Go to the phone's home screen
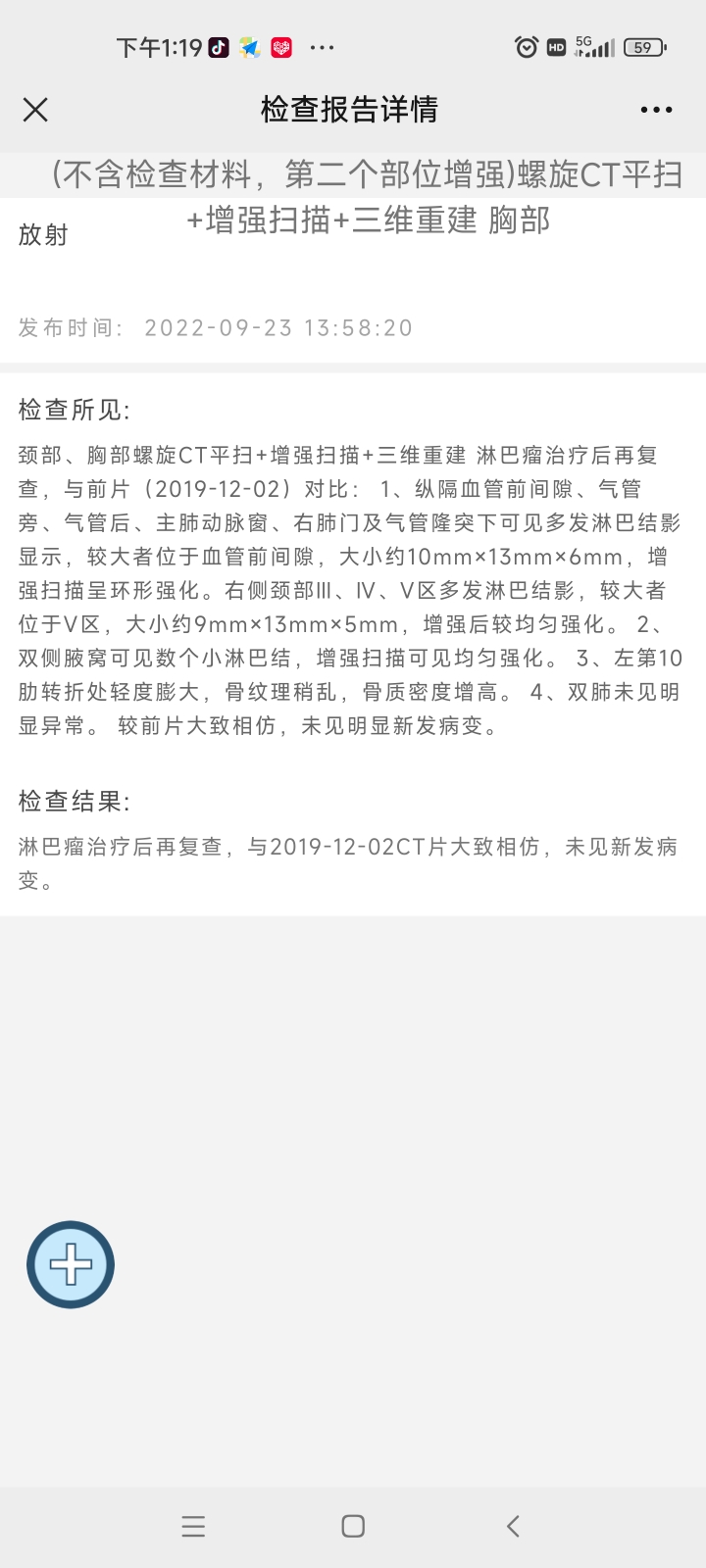Screen dimensions: 706x1568 pyautogui.click(x=353, y=1526)
